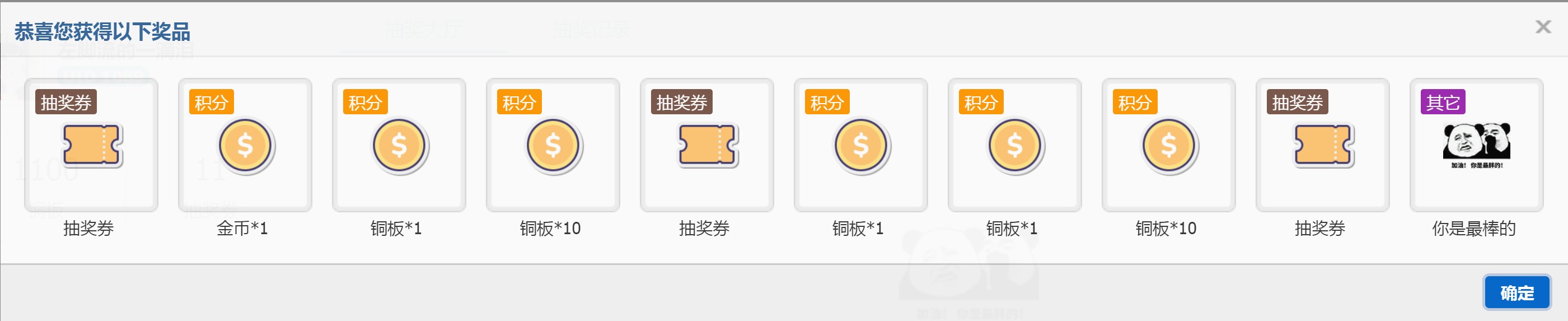Image resolution: width=1568 pixels, height=321 pixels.
Task: Confirm with the 确定 button
Action: click(1516, 293)
